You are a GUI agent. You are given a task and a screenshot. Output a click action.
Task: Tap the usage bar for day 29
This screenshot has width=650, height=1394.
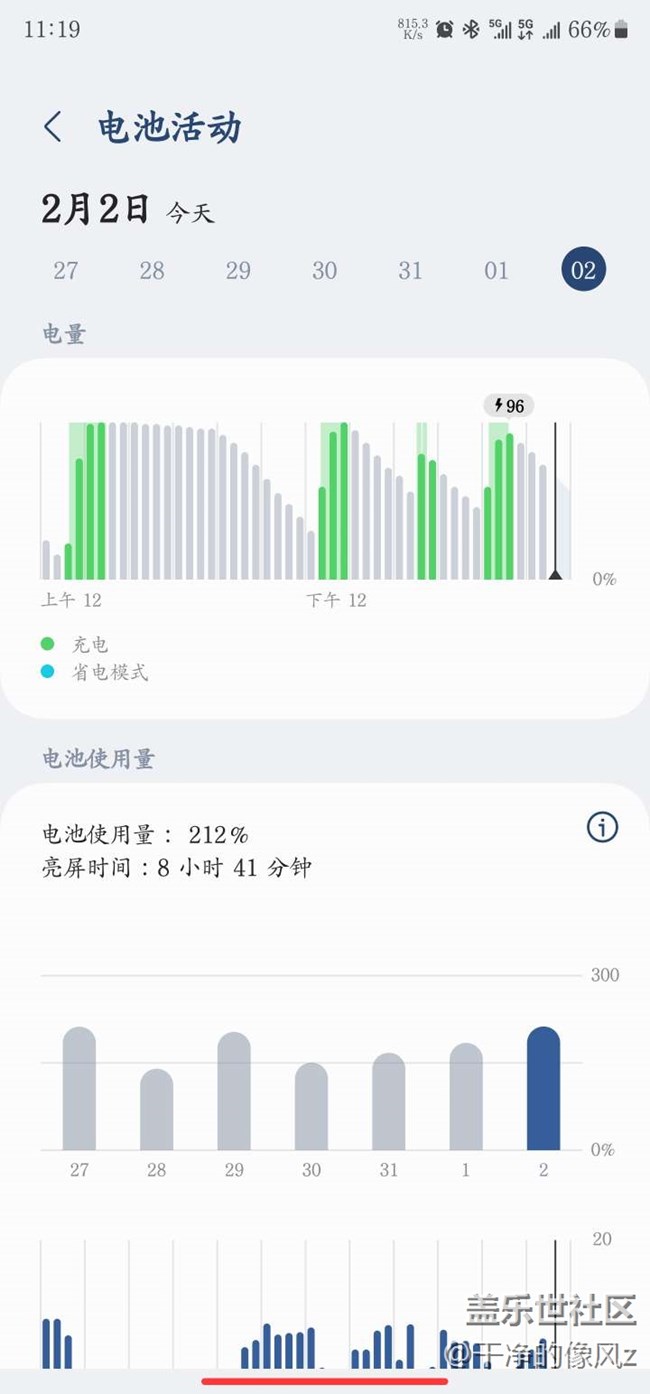point(234,1092)
